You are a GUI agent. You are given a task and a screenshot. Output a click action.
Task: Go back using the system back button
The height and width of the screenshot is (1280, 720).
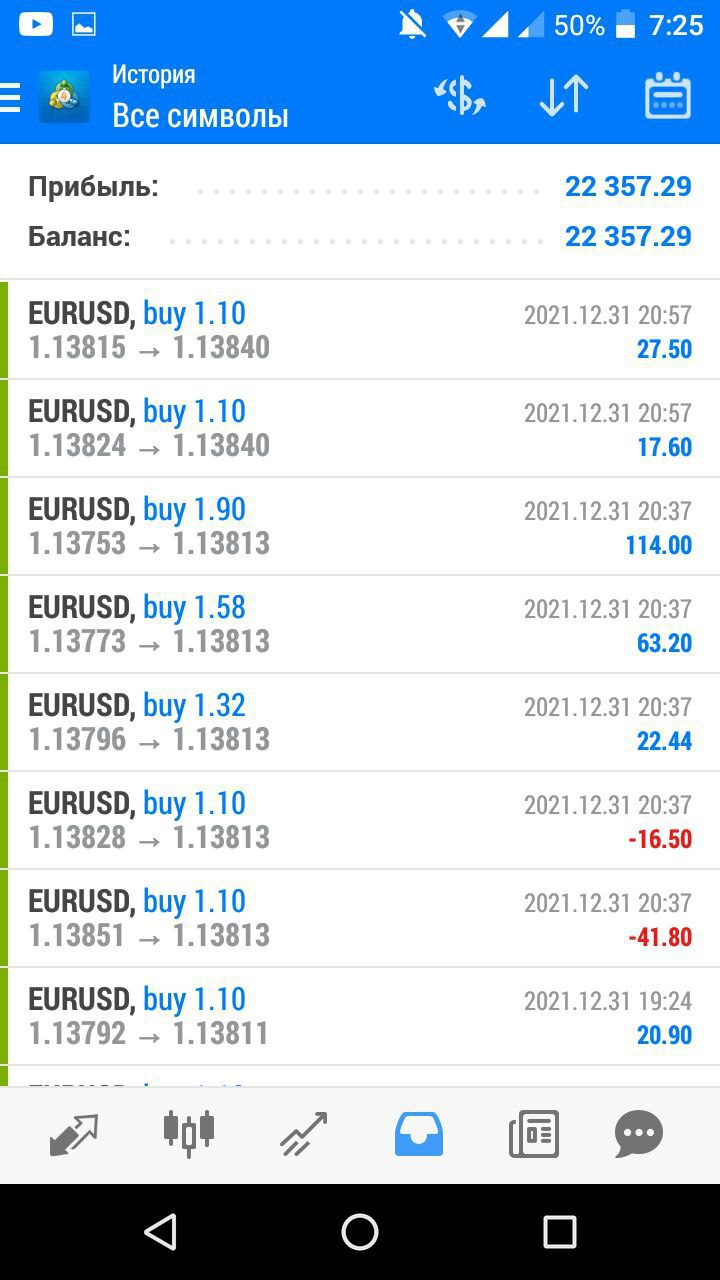click(161, 1232)
